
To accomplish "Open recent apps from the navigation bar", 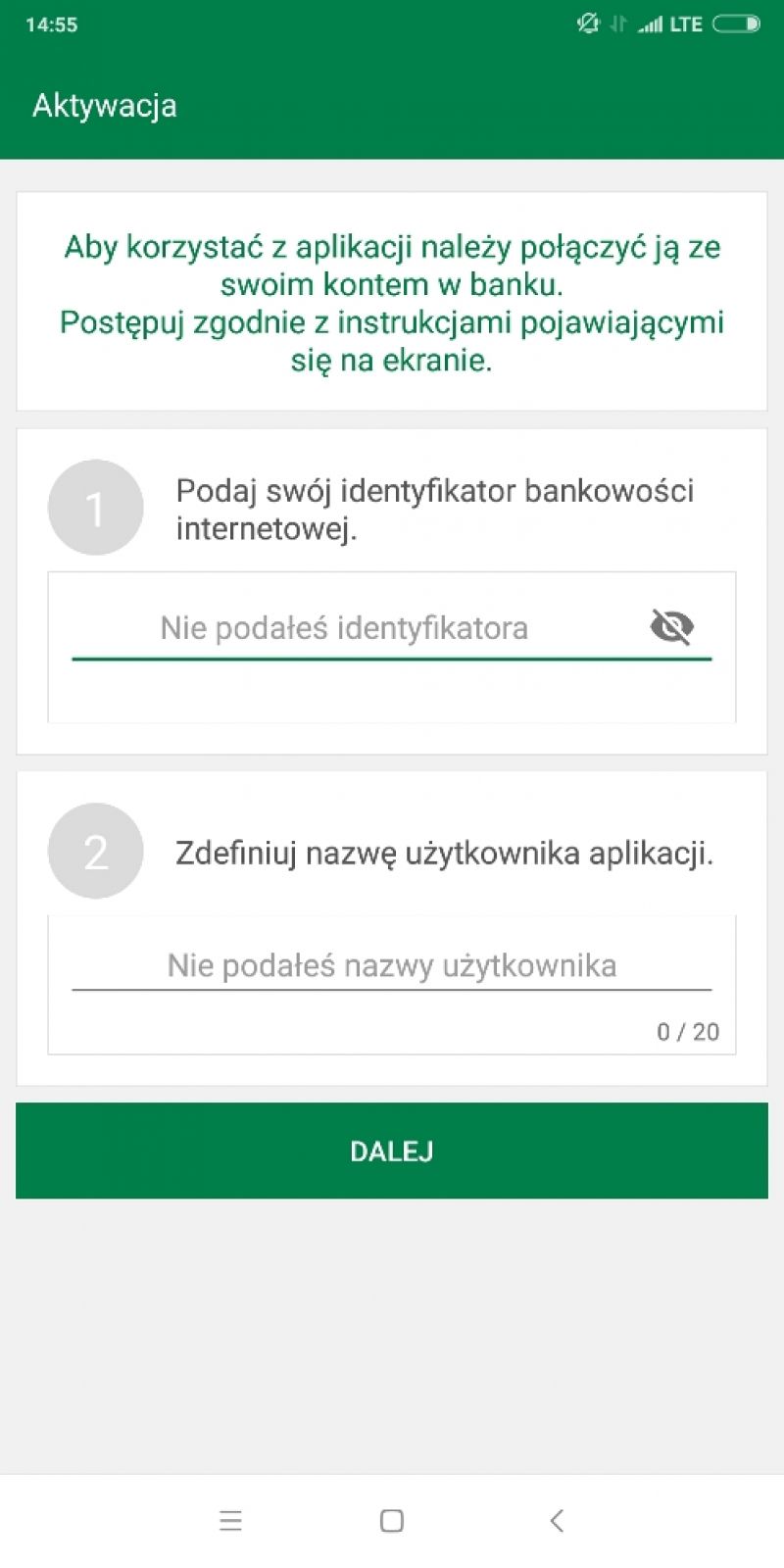I will [230, 1520].
